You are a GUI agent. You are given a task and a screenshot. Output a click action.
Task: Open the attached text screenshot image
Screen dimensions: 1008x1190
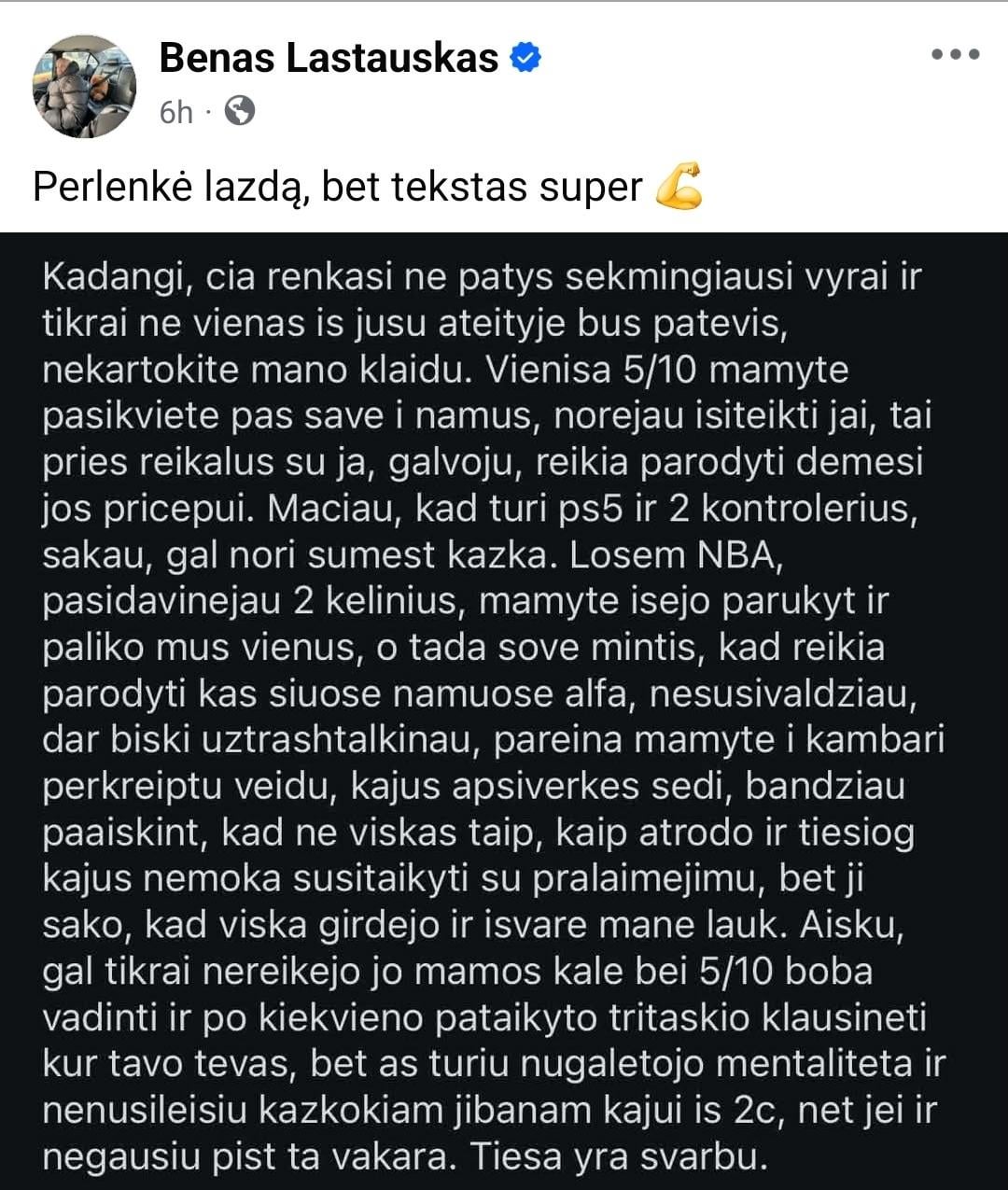504,711
